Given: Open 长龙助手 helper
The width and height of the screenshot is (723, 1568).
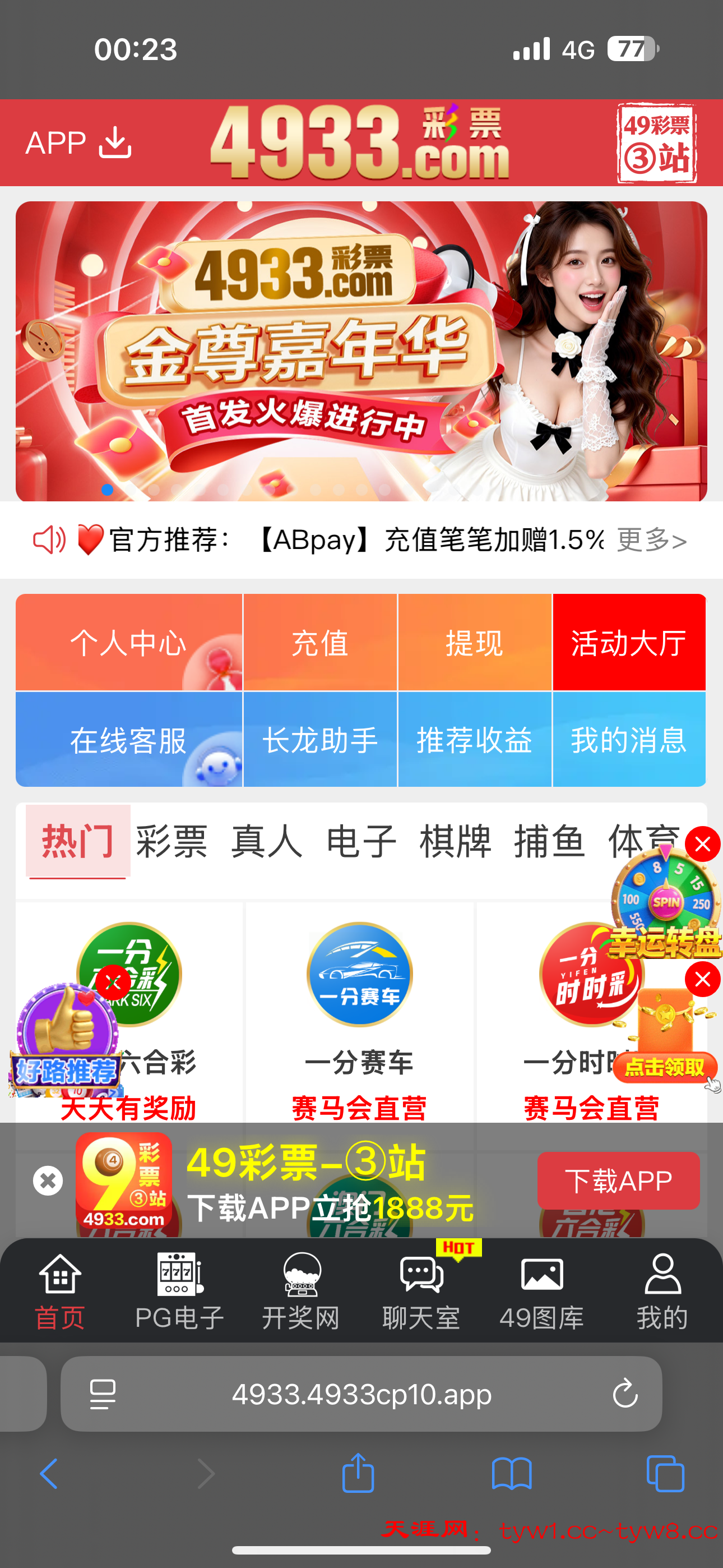Looking at the screenshot, I should pos(320,740).
